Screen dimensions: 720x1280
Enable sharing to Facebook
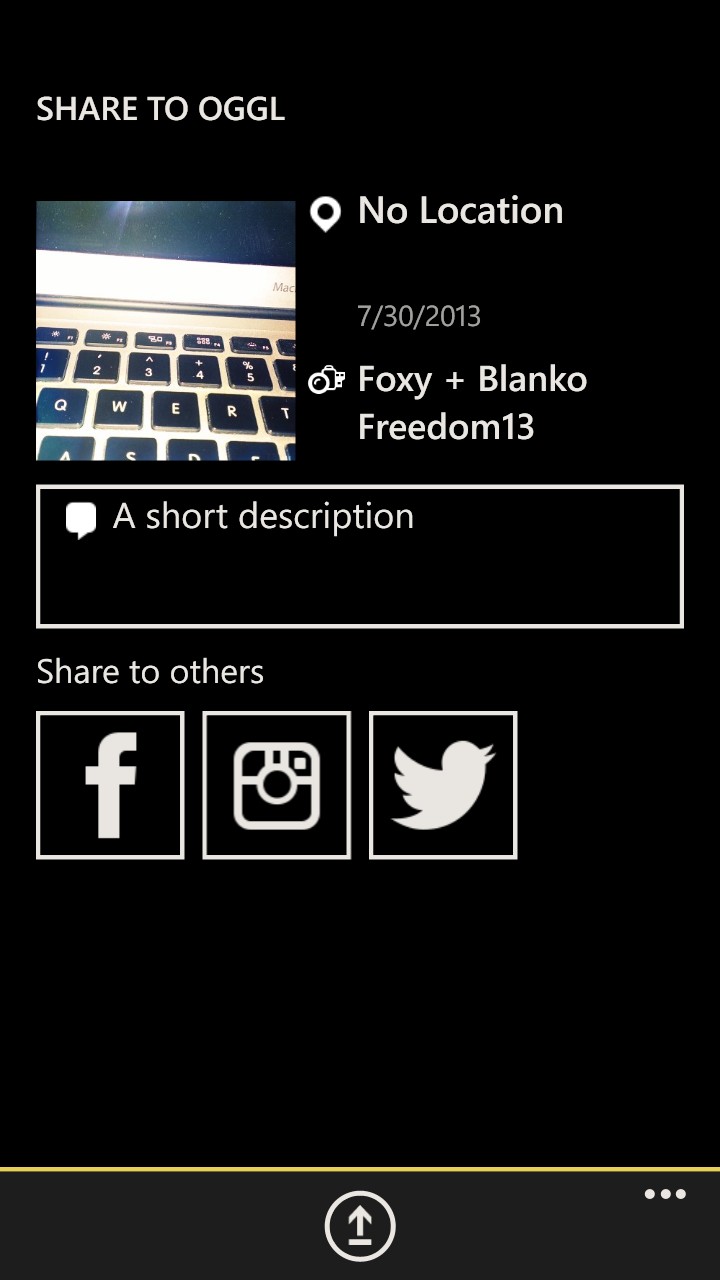click(x=110, y=785)
